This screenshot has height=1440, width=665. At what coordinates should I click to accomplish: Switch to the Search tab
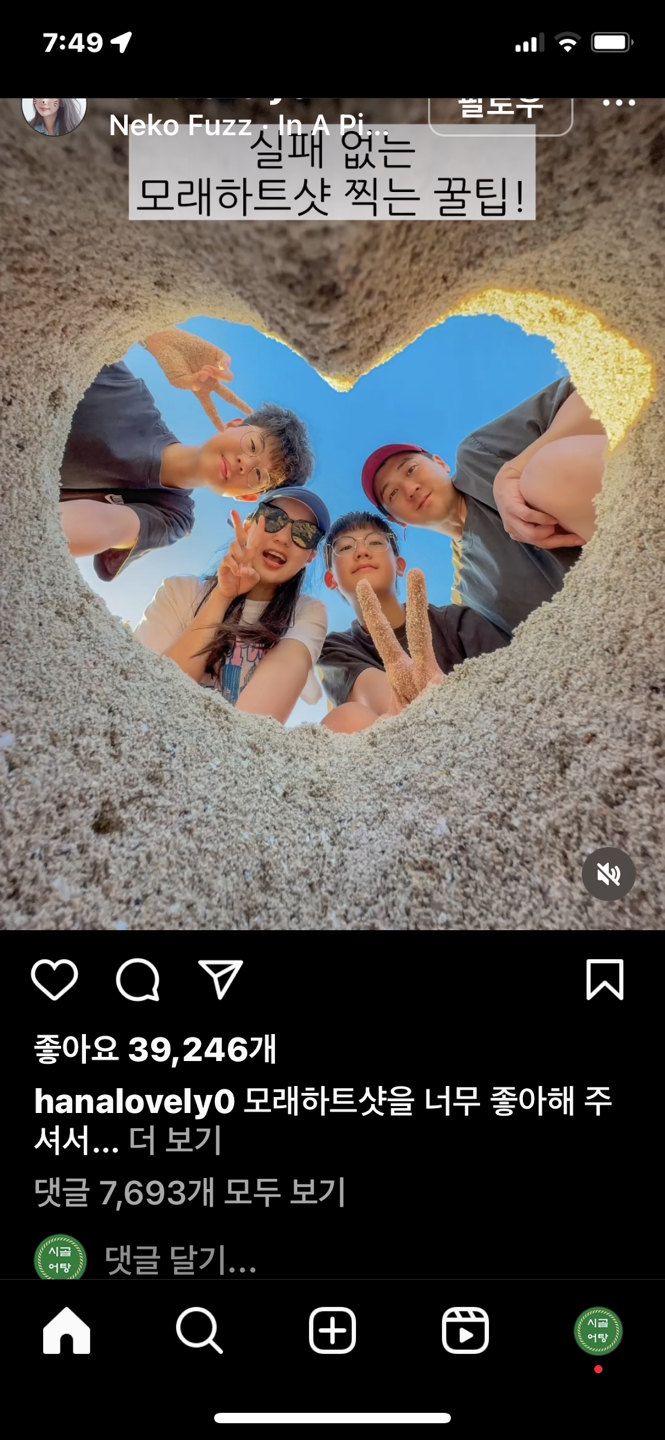tap(199, 1331)
